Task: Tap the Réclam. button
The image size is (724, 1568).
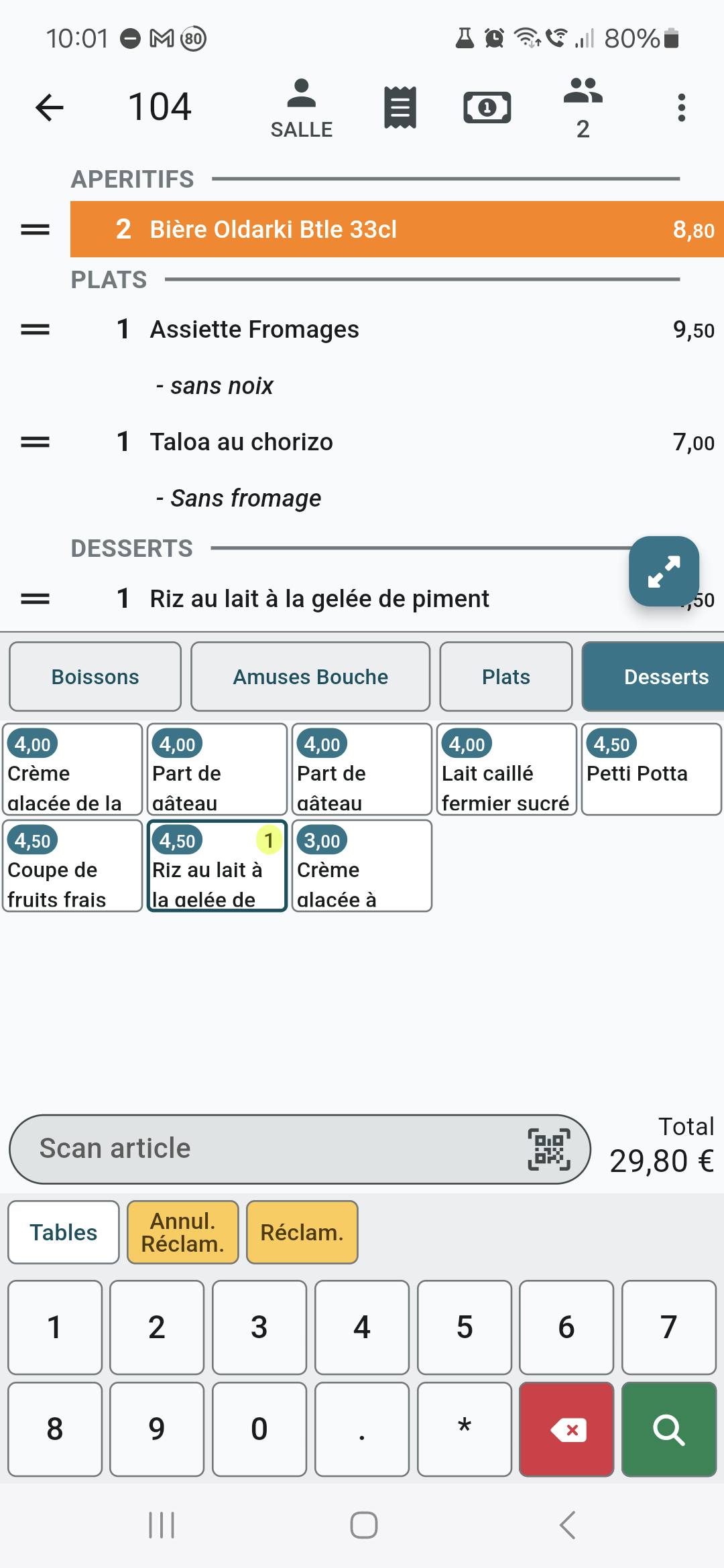Action: [302, 1232]
